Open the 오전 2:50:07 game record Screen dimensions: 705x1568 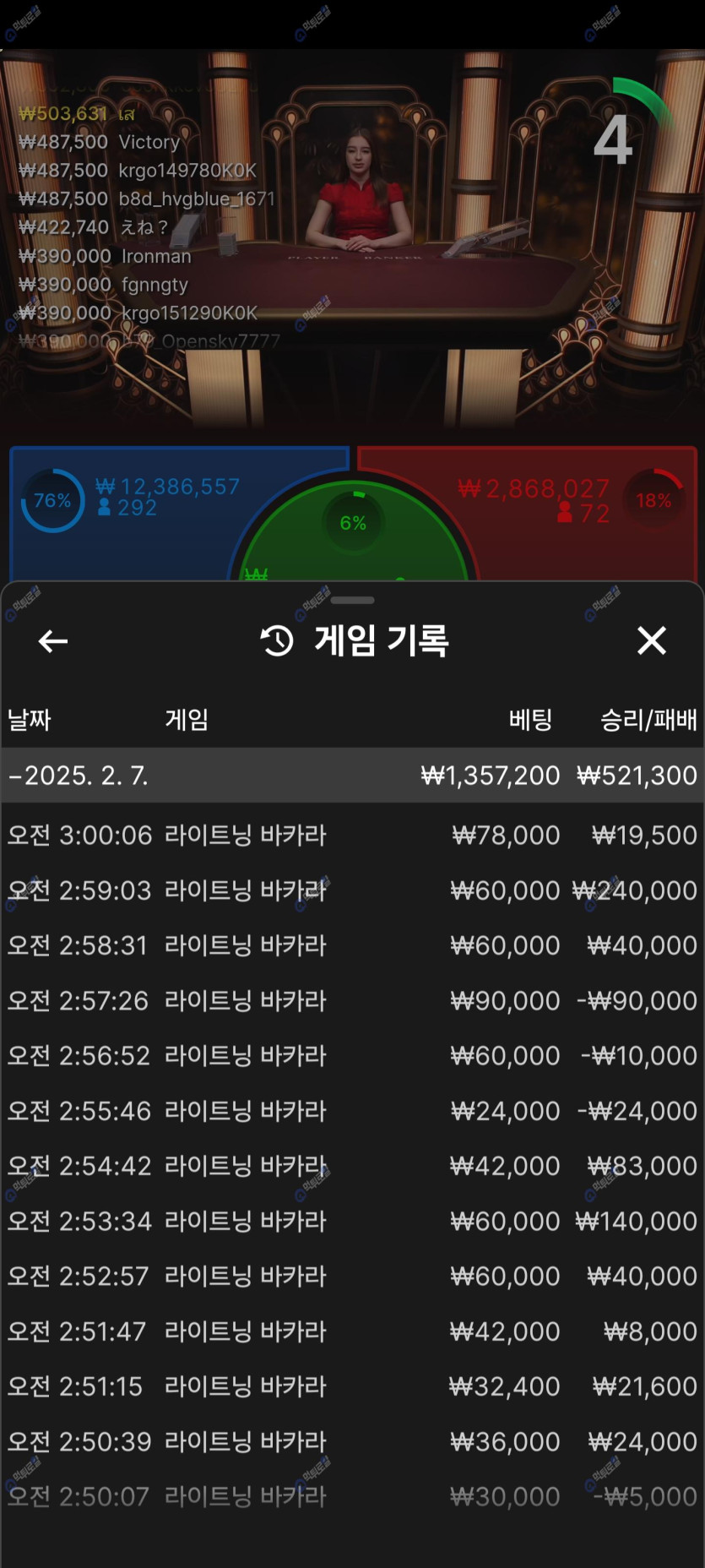point(352,1497)
